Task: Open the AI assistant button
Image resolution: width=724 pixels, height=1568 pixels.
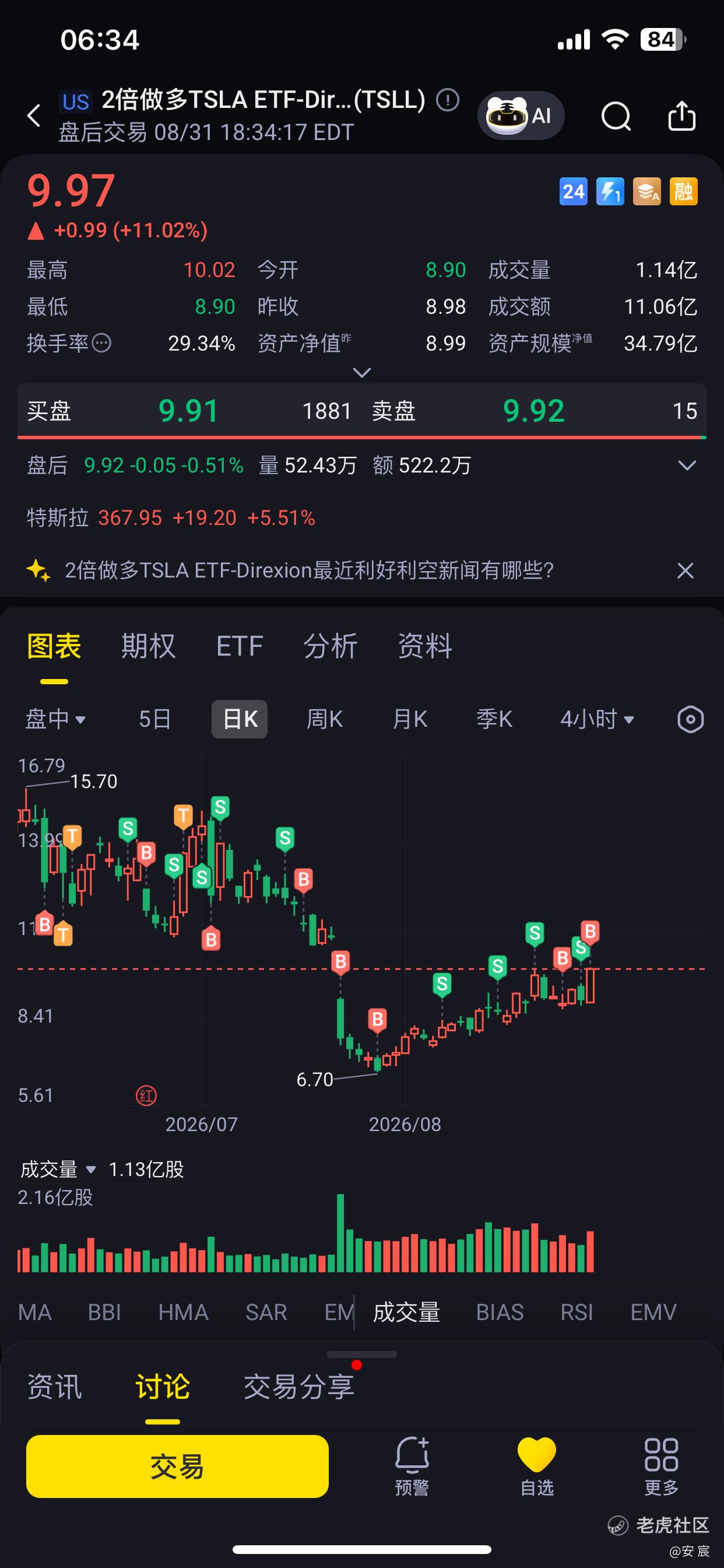Action: click(x=521, y=115)
